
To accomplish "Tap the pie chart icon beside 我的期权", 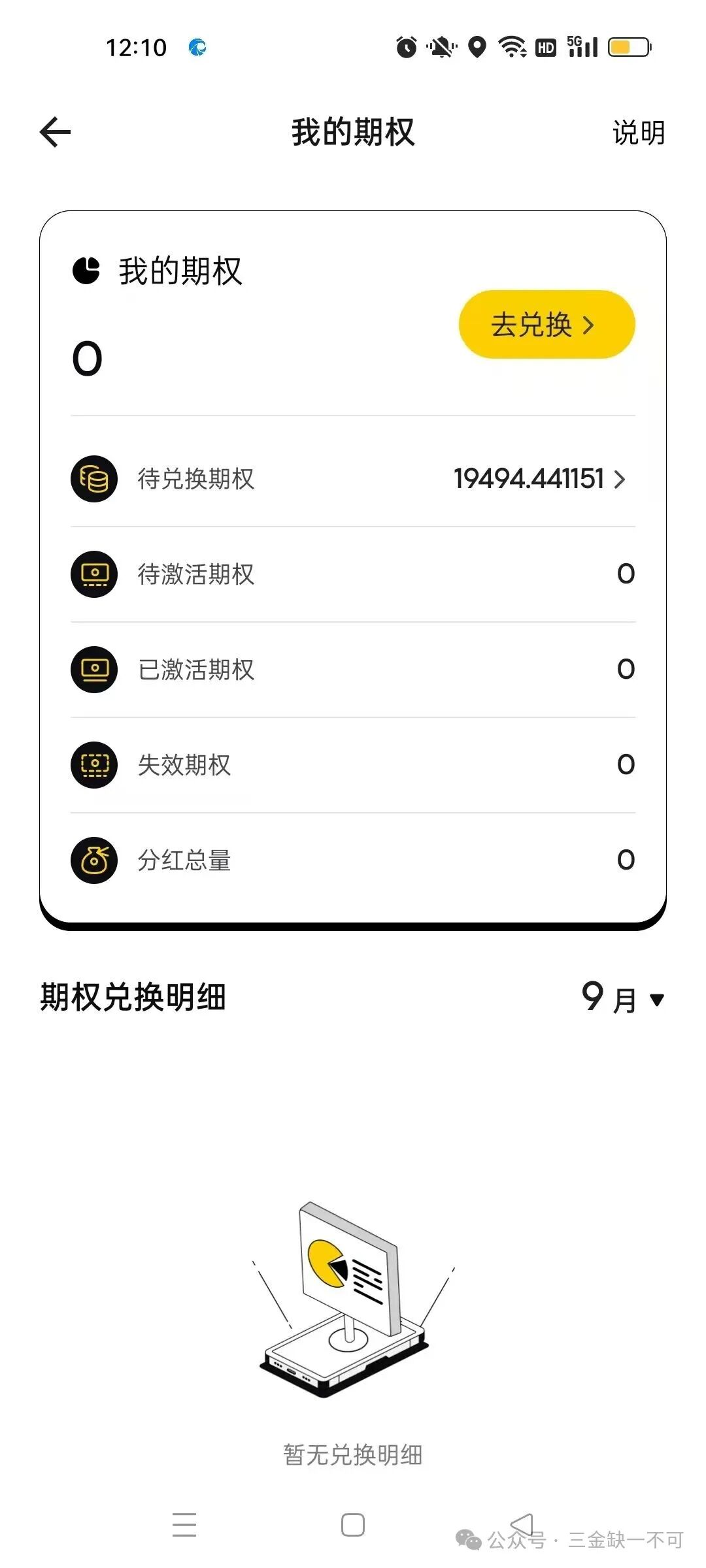I will 88,270.
